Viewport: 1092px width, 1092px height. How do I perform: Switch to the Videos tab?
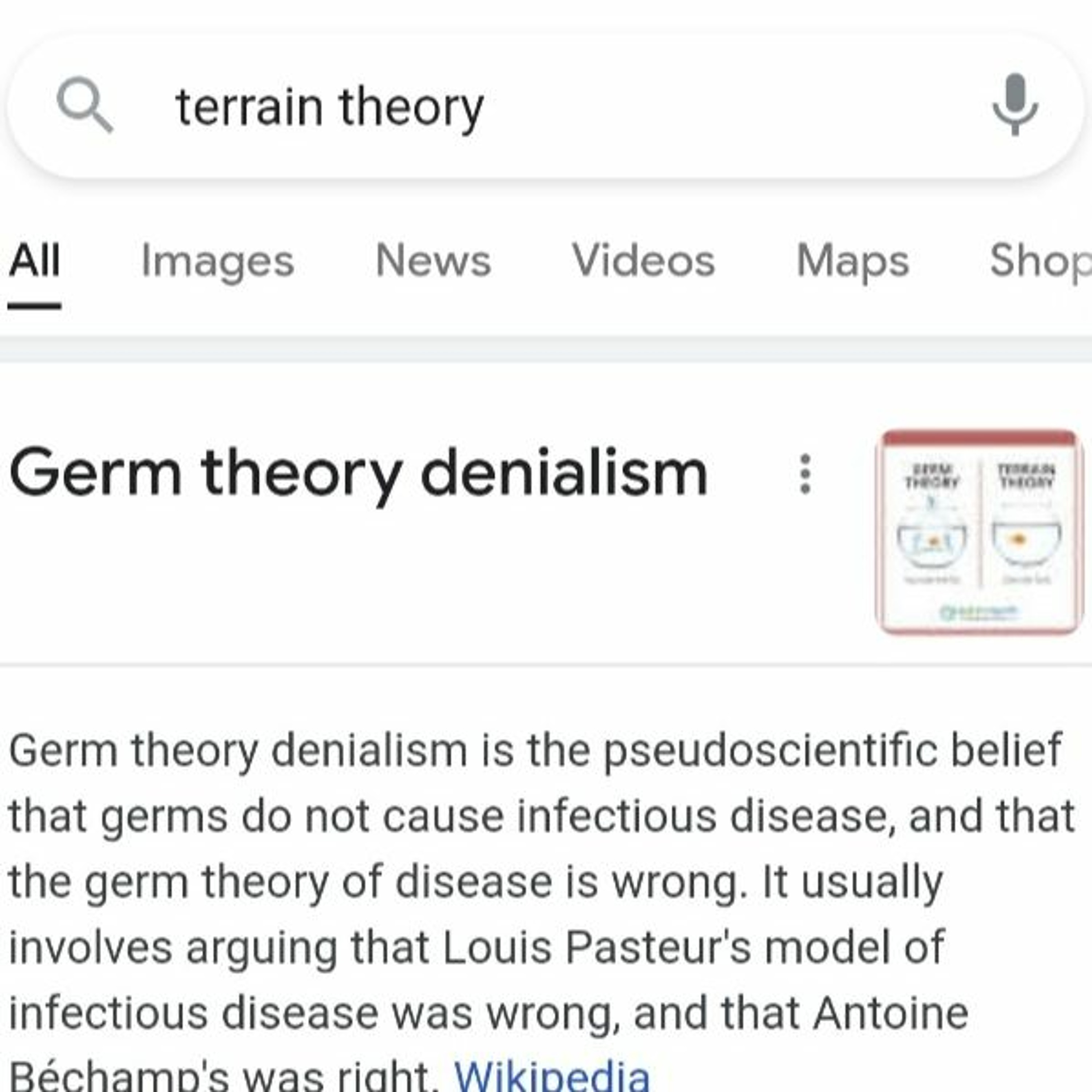(643, 261)
